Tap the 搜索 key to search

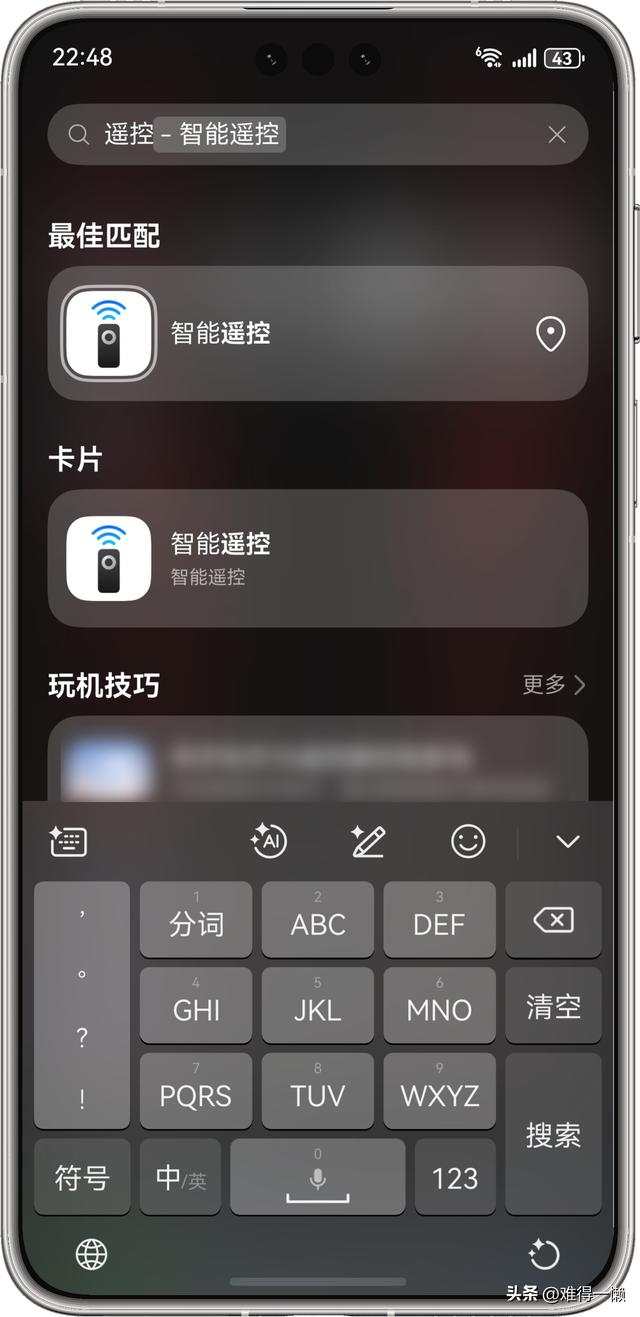coord(553,1134)
